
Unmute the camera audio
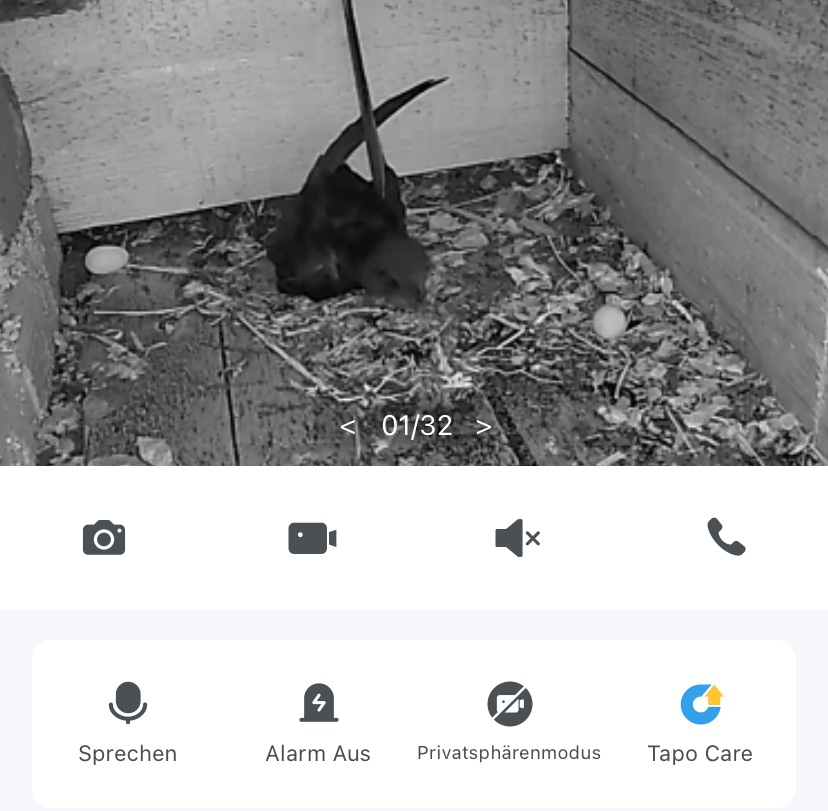(517, 538)
